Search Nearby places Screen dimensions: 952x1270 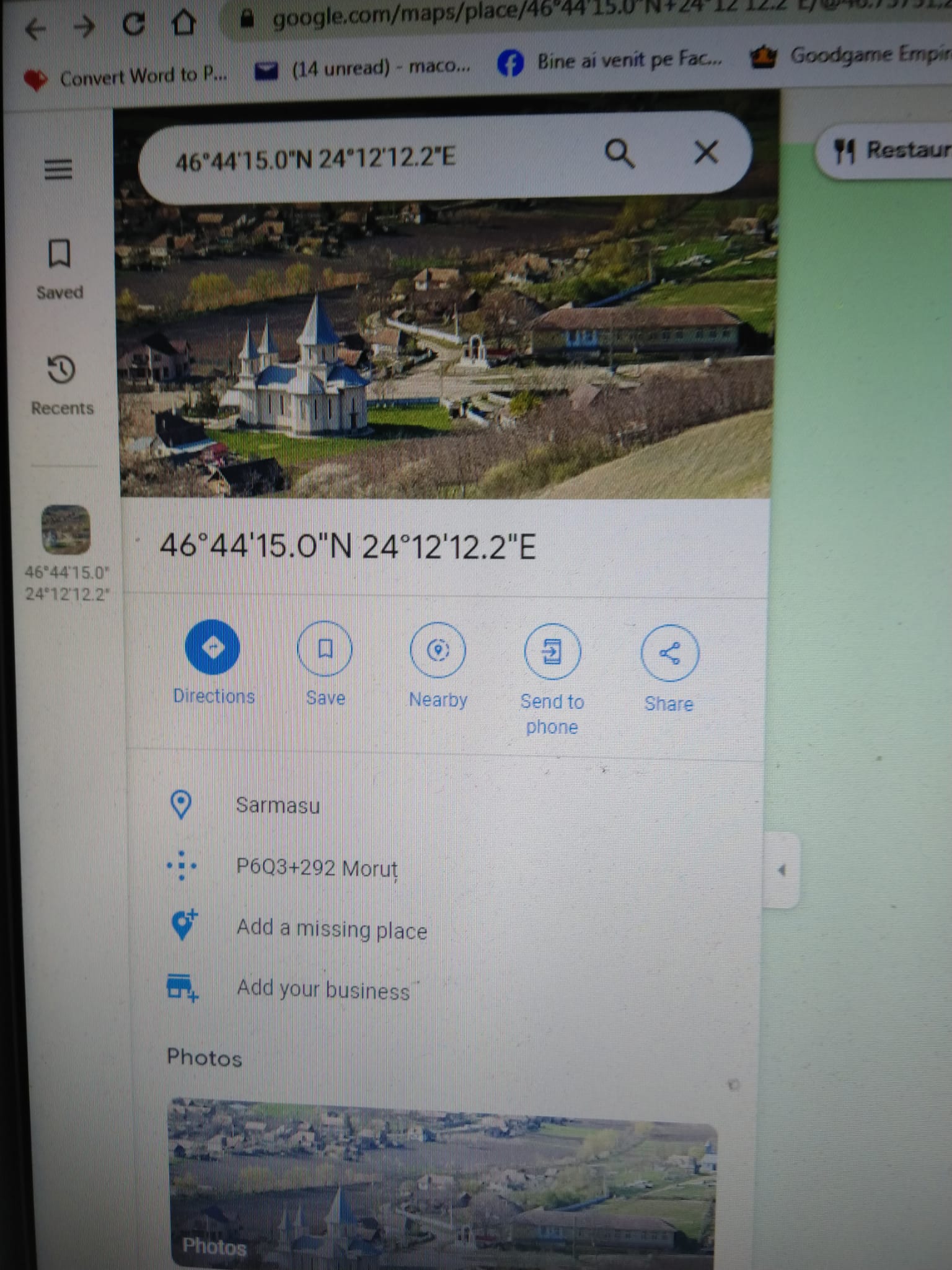438,651
